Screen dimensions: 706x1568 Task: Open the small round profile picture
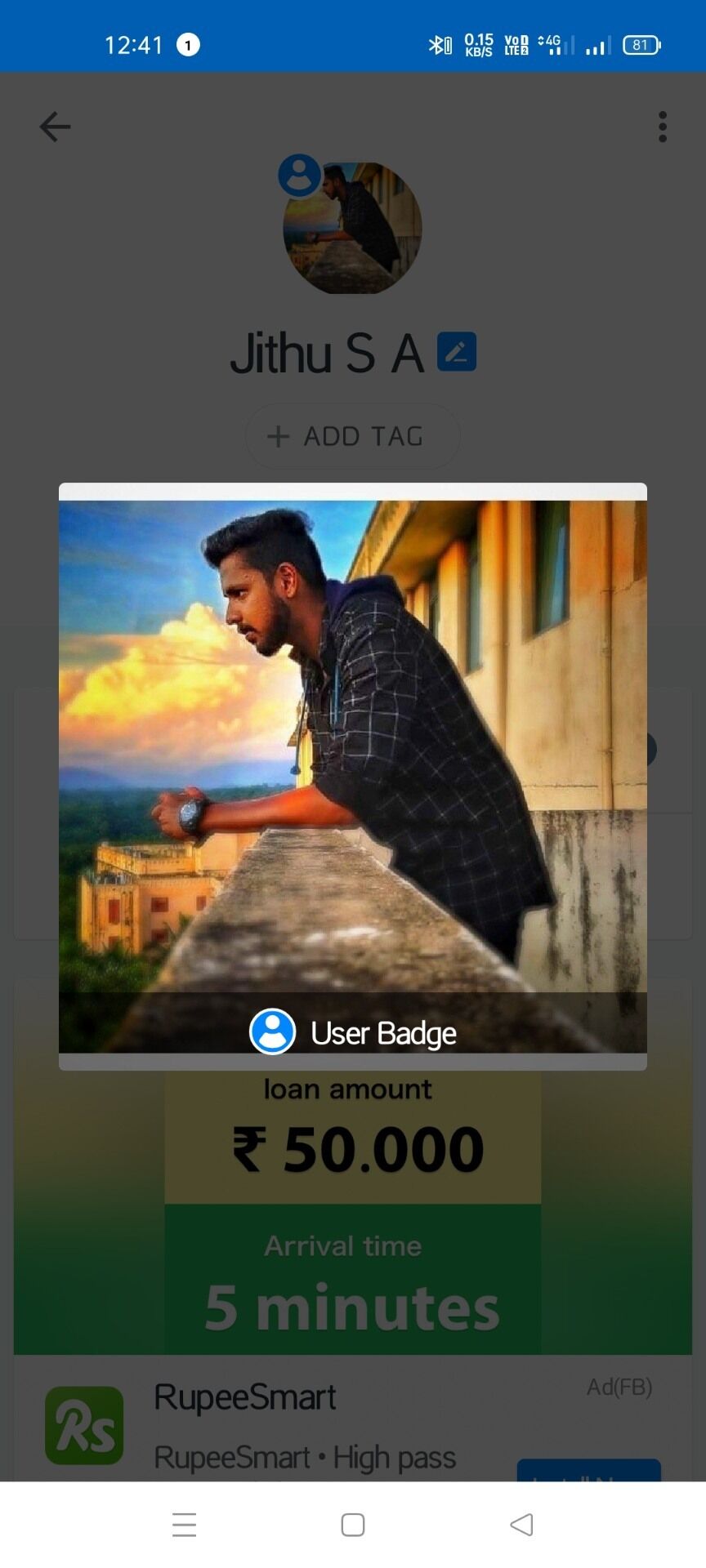[x=352, y=229]
